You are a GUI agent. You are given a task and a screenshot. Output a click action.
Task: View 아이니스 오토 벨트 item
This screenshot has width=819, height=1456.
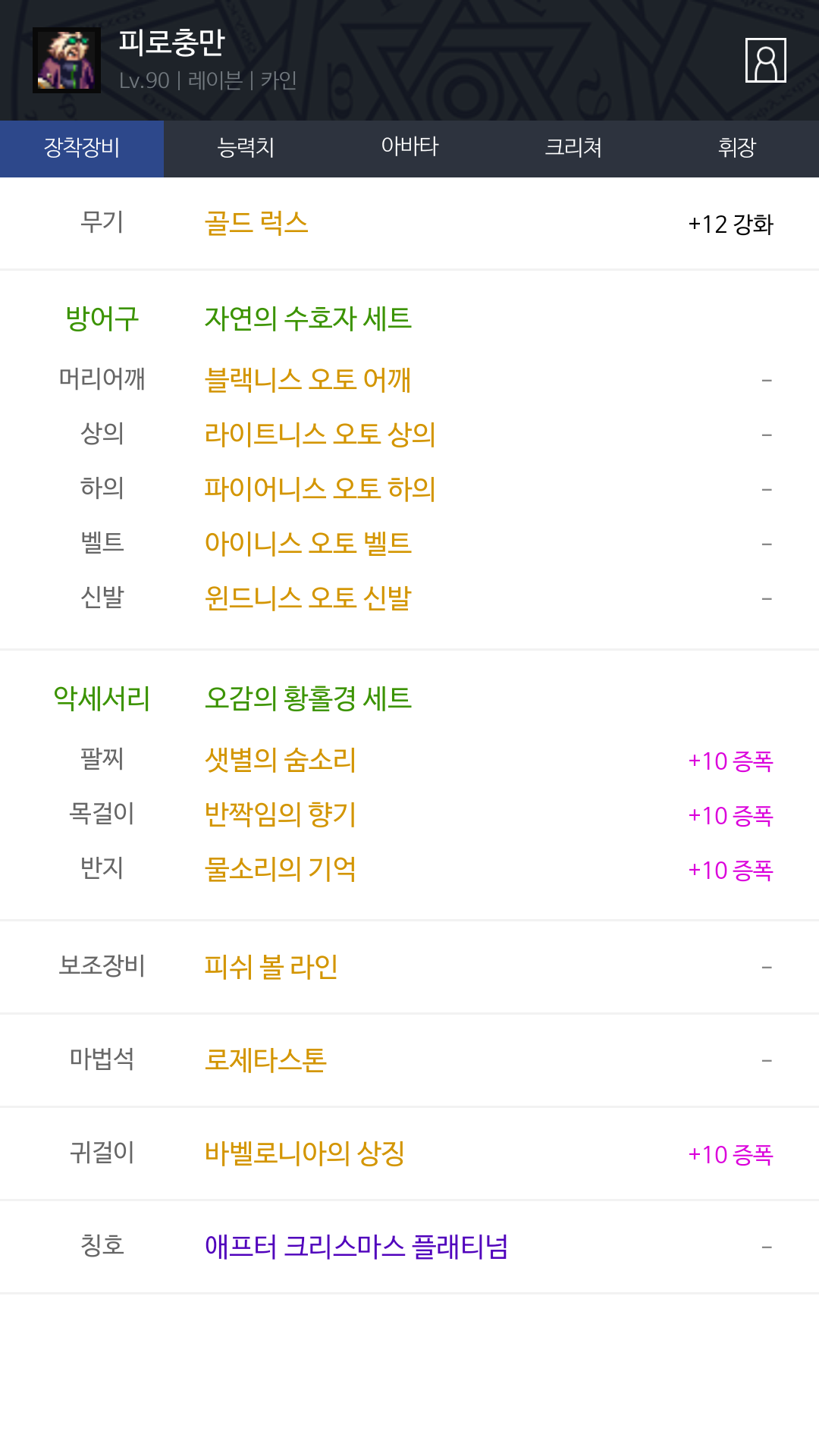point(307,543)
